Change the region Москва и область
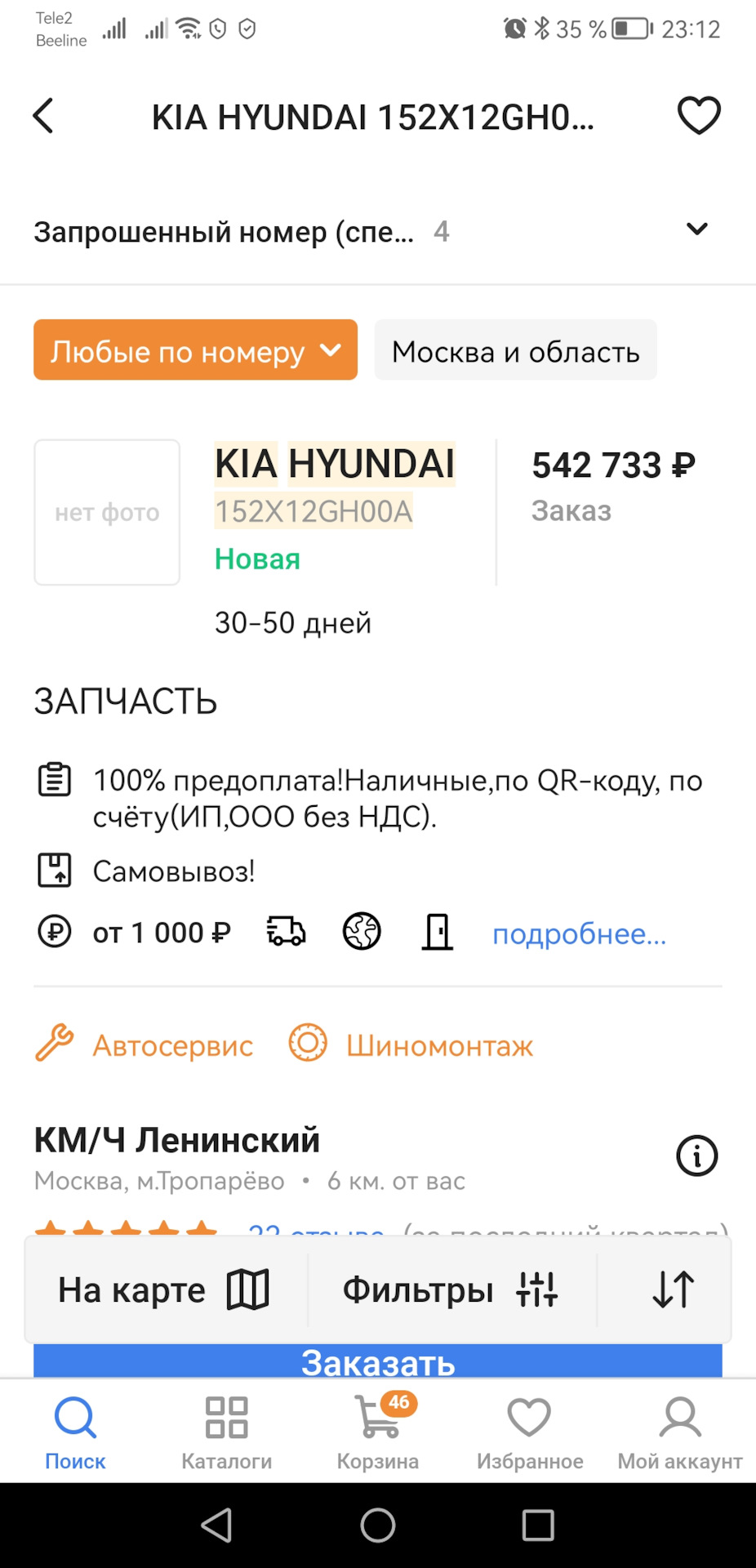The image size is (756, 1568). coord(515,350)
